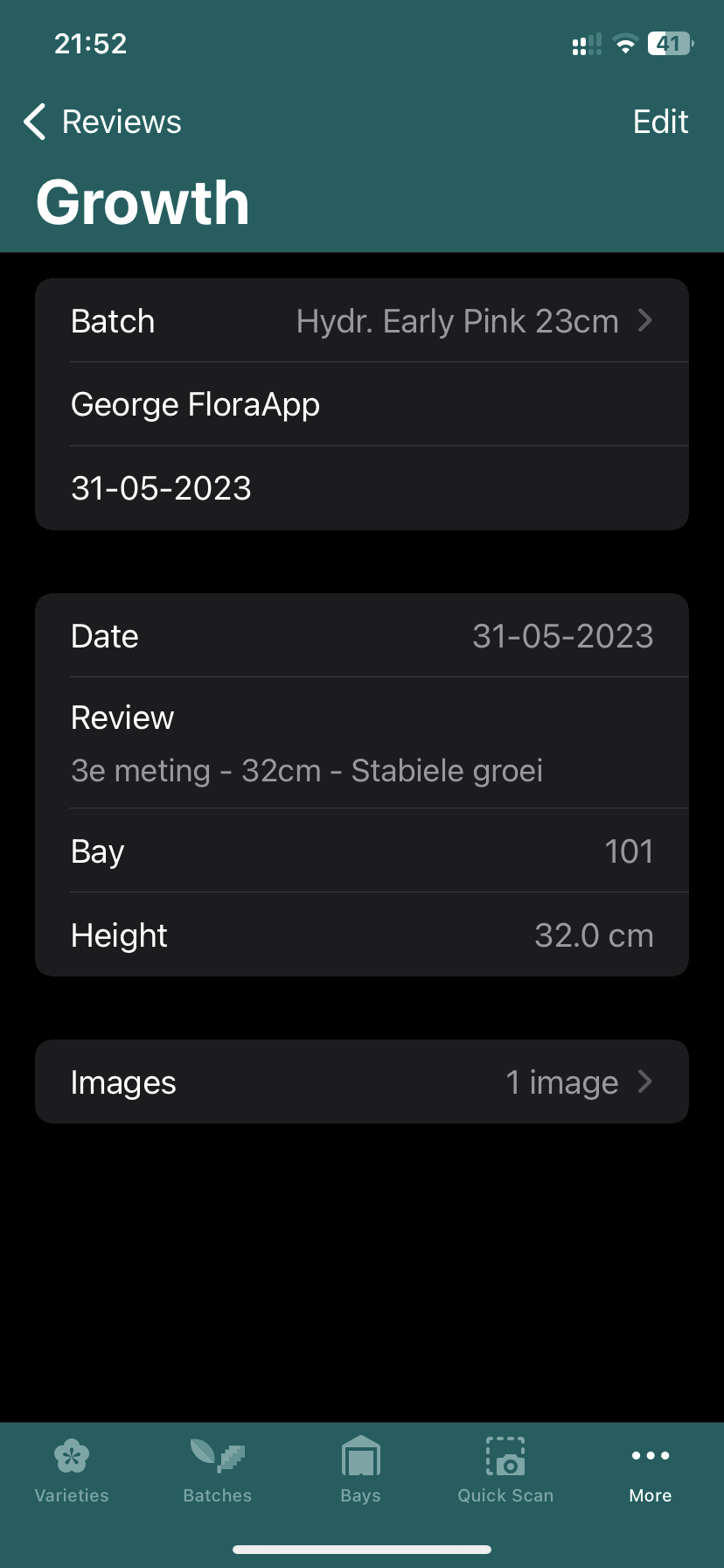Open the Images row with 1 image
The image size is (724, 1568).
tap(362, 1082)
